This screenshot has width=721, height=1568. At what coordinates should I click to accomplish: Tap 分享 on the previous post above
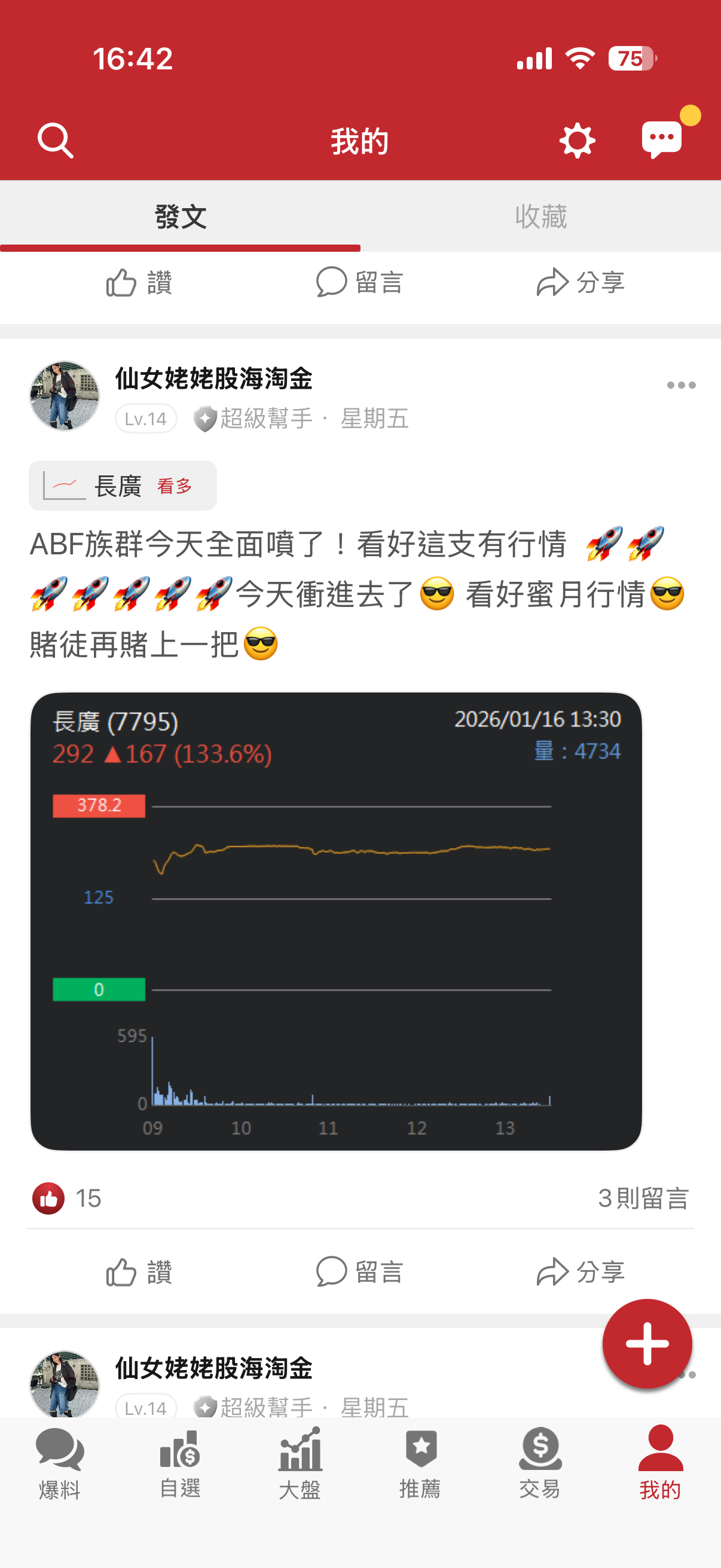pyautogui.click(x=581, y=283)
